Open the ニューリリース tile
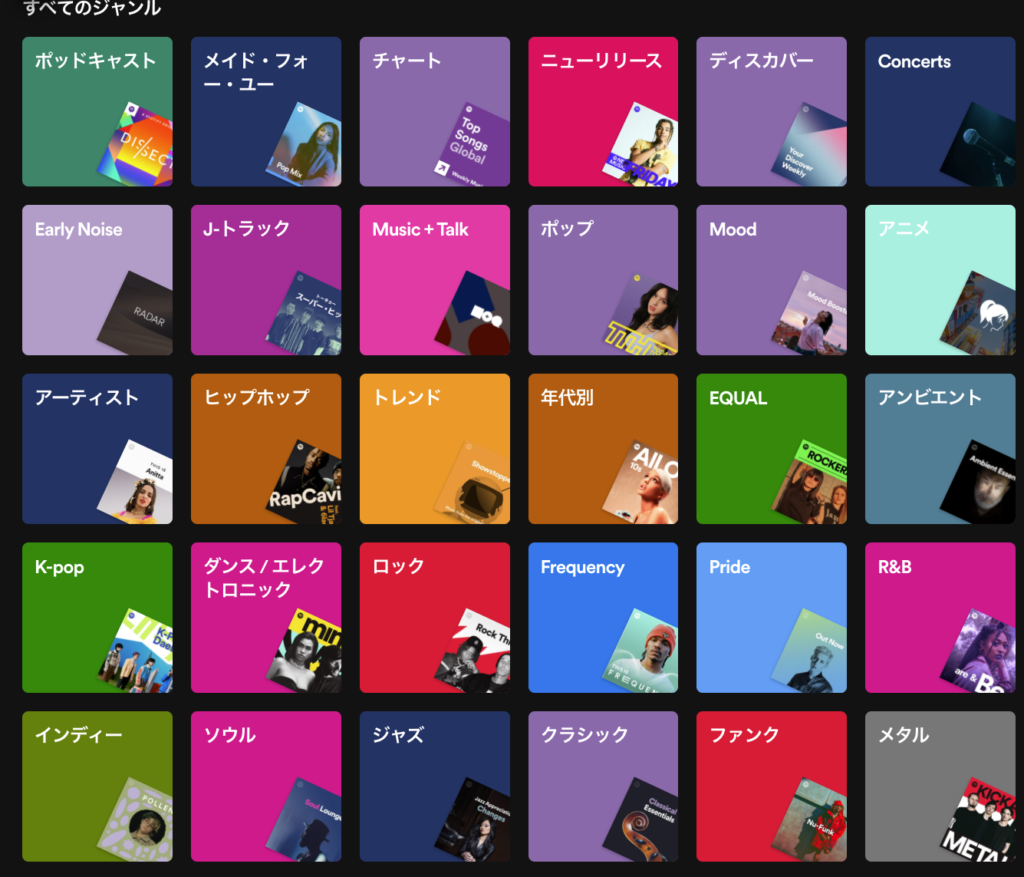 click(x=603, y=112)
